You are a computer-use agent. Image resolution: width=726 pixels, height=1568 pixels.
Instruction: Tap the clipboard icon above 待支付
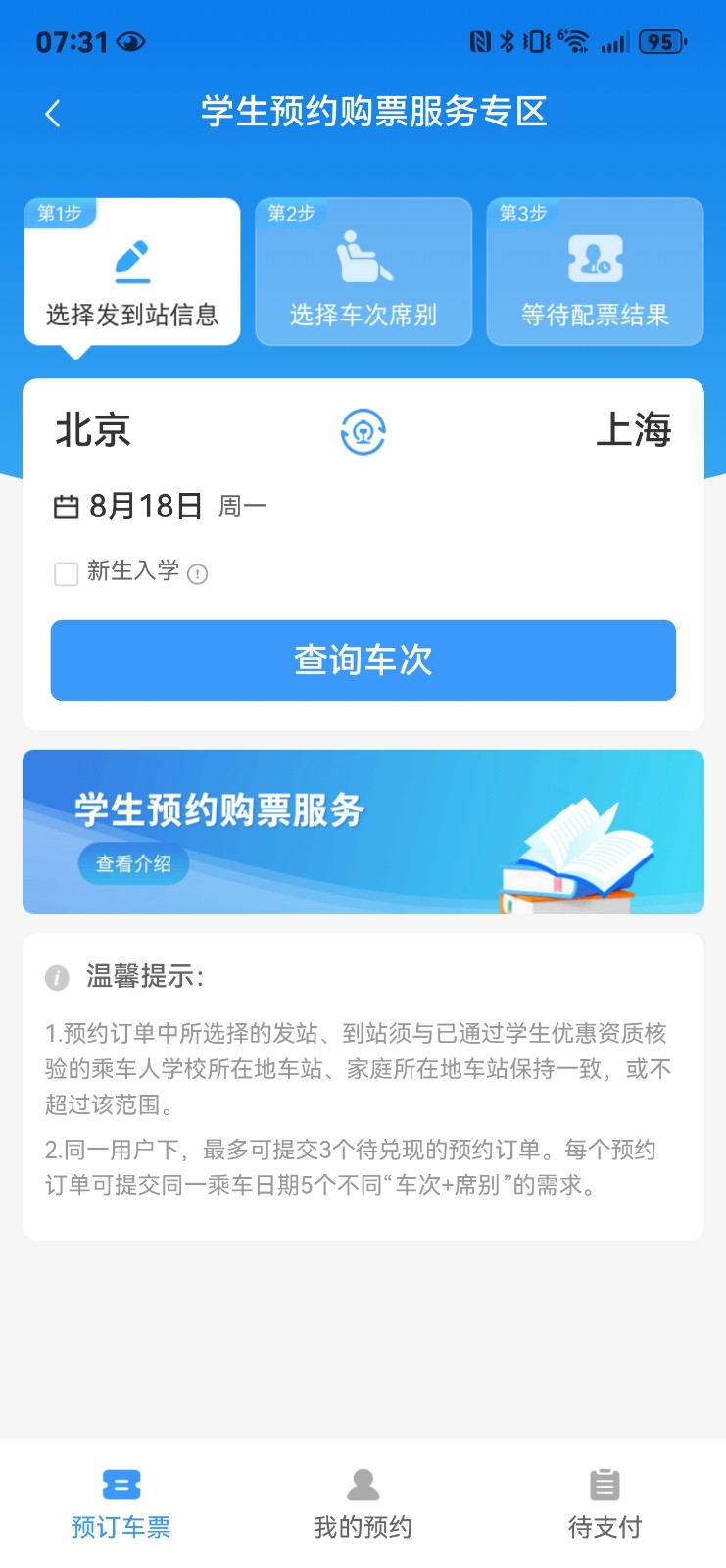point(604,1485)
